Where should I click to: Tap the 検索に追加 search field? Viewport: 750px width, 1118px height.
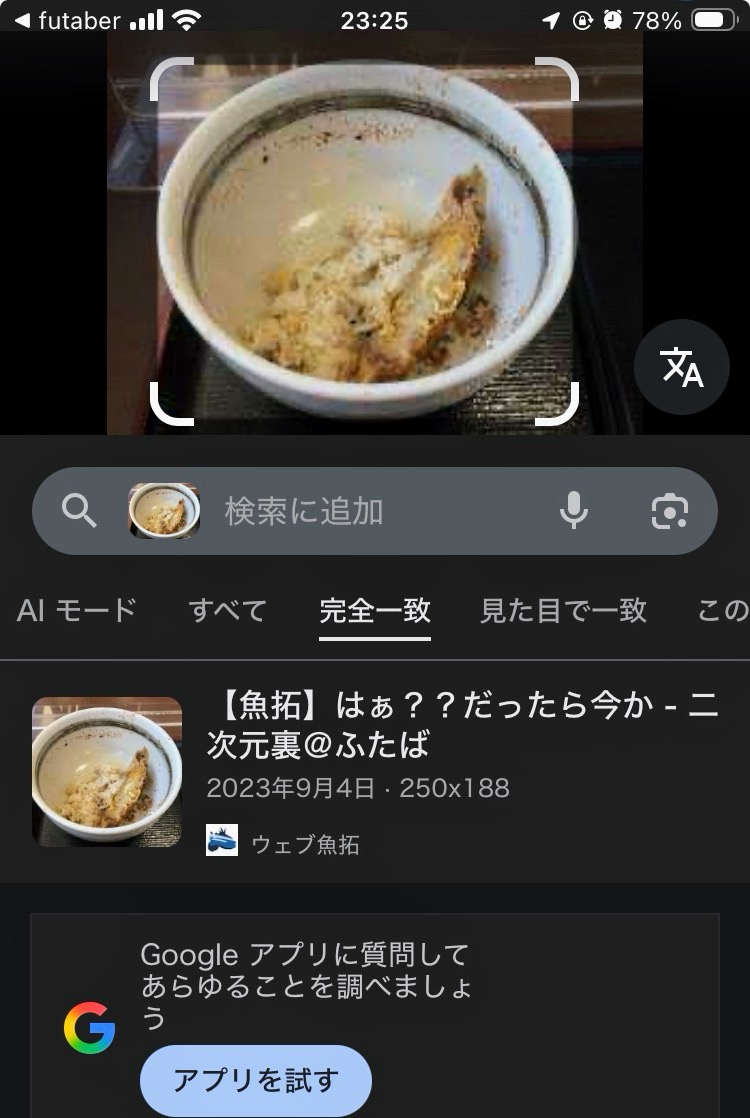click(370, 511)
